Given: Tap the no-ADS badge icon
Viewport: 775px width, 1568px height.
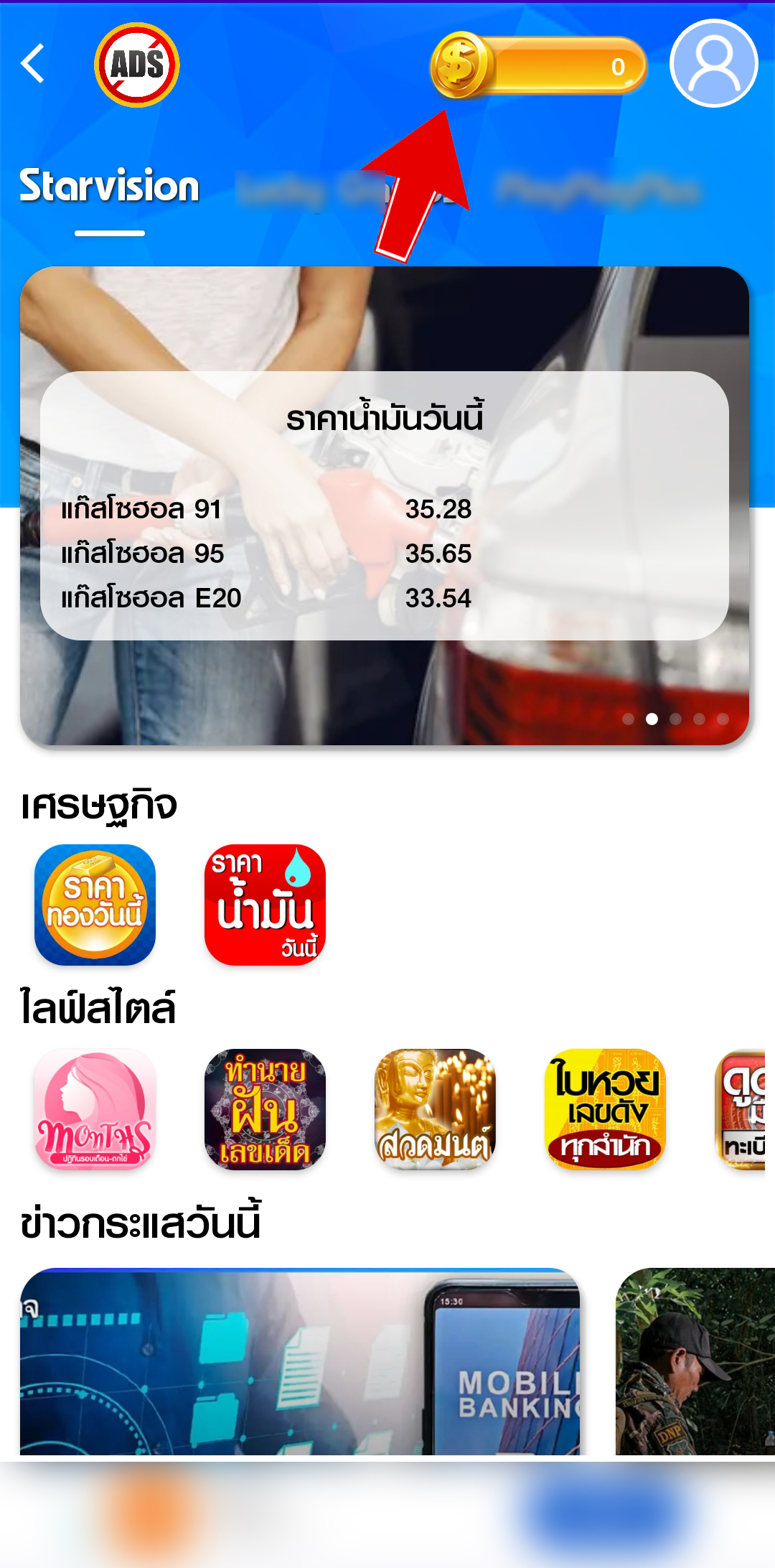Looking at the screenshot, I should [x=136, y=65].
